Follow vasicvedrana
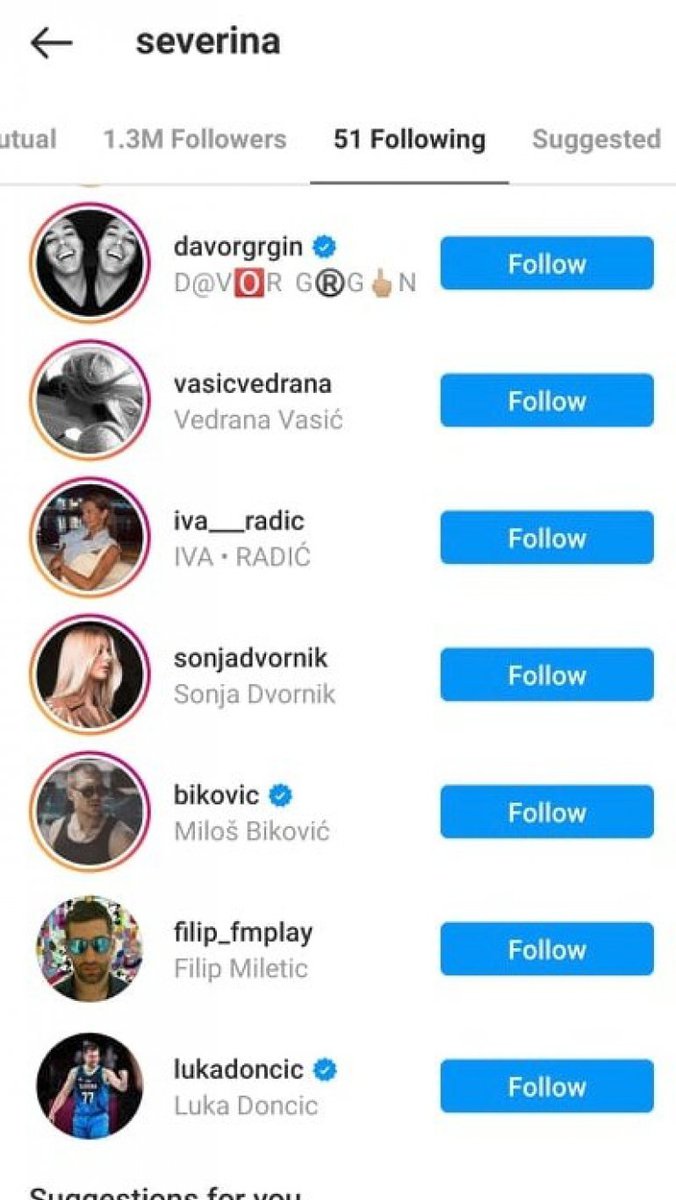The height and width of the screenshot is (1200, 676). [546, 401]
